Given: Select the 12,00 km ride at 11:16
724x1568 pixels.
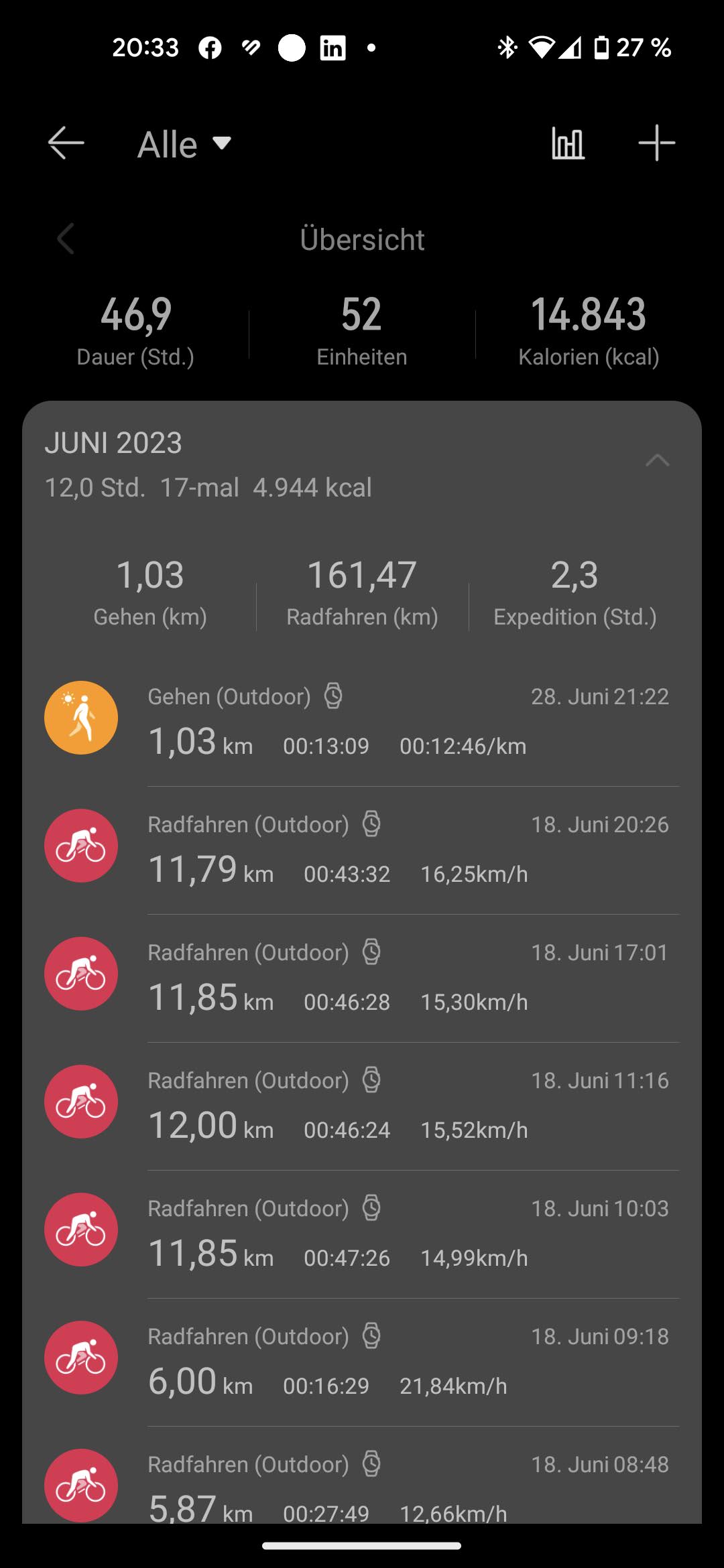Looking at the screenshot, I should click(x=362, y=1105).
